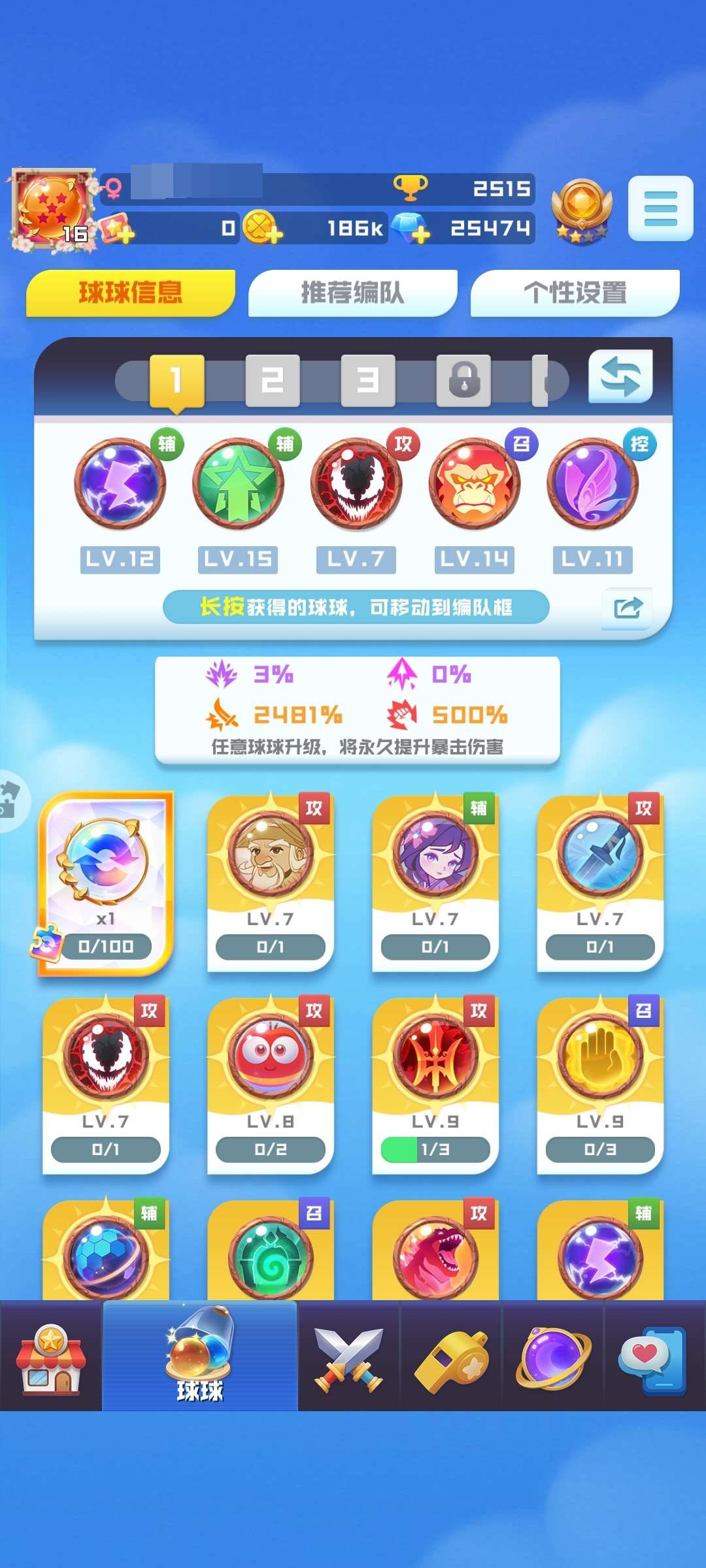Open the trident ball card with 1/3 progress
Image resolution: width=706 pixels, height=1568 pixels.
(x=435, y=1085)
